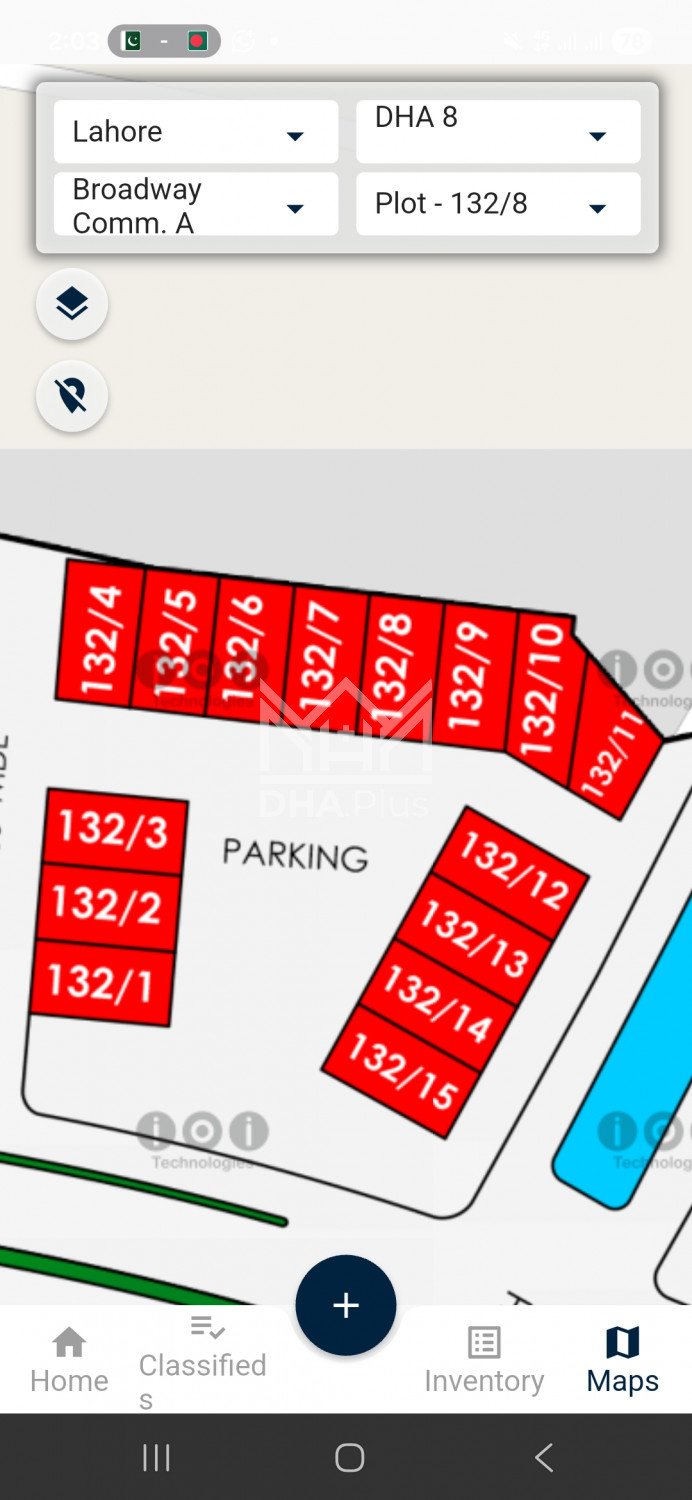Go to the Home tab

(x=69, y=1361)
